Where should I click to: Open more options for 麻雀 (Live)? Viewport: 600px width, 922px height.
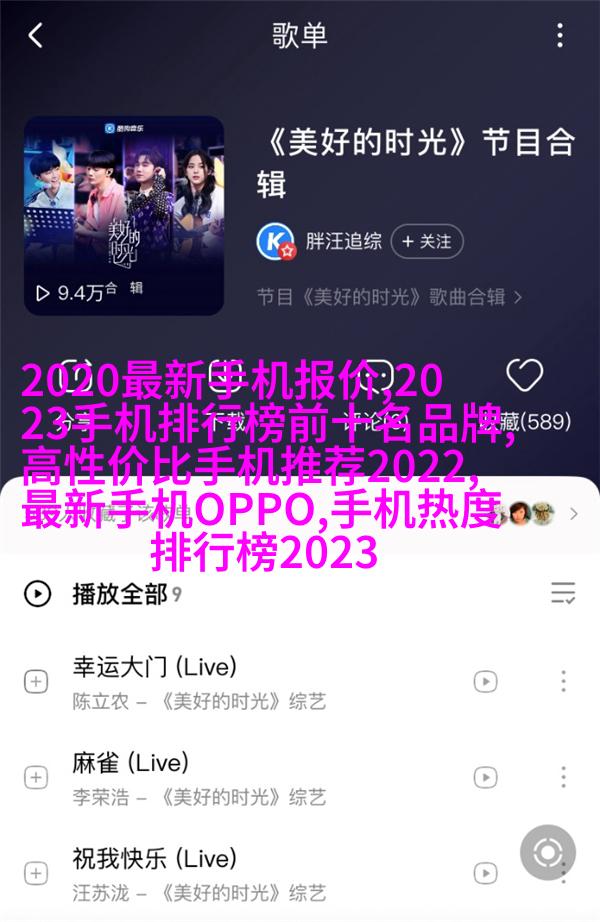click(564, 778)
